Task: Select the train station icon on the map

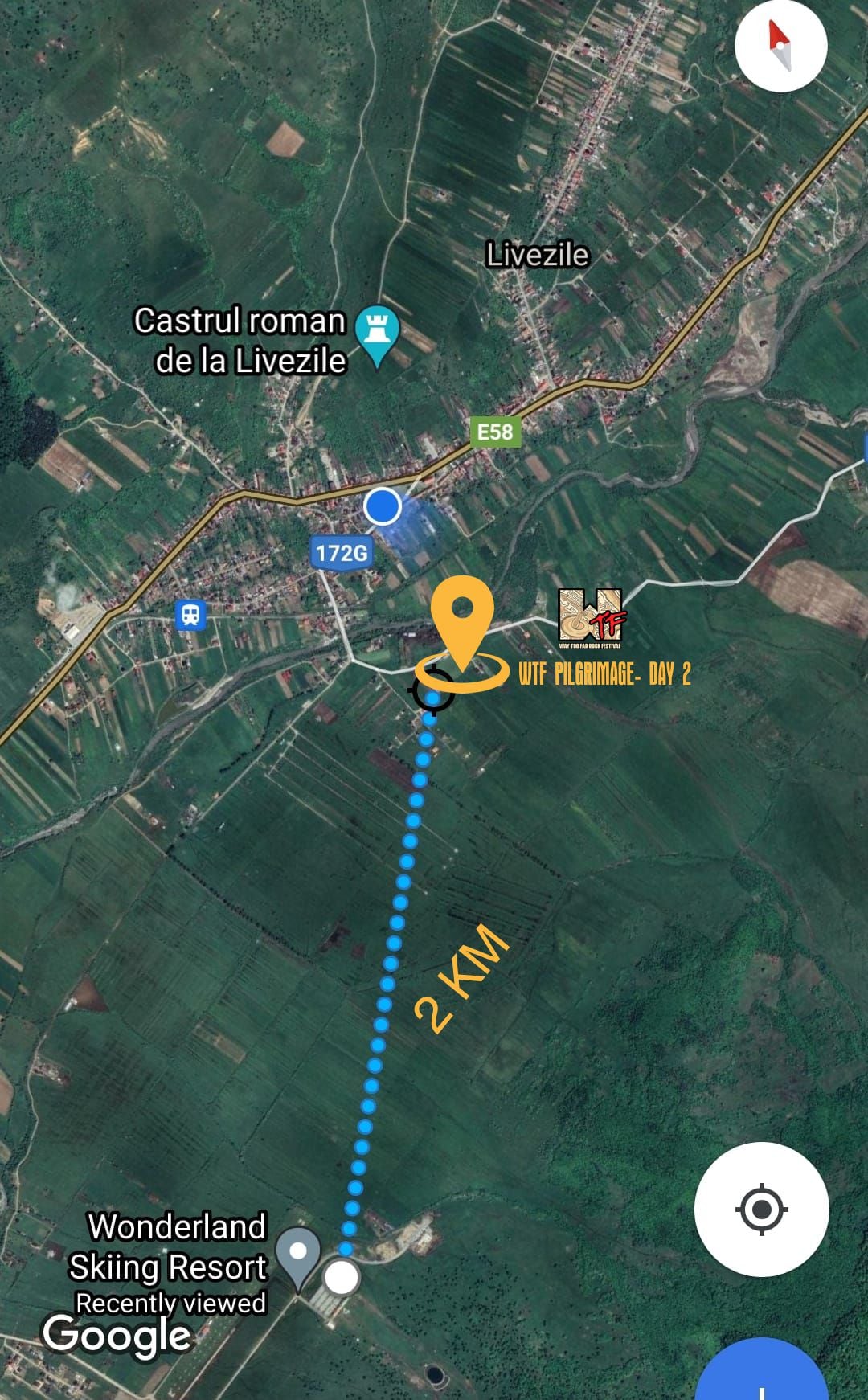Action: pyautogui.click(x=190, y=616)
